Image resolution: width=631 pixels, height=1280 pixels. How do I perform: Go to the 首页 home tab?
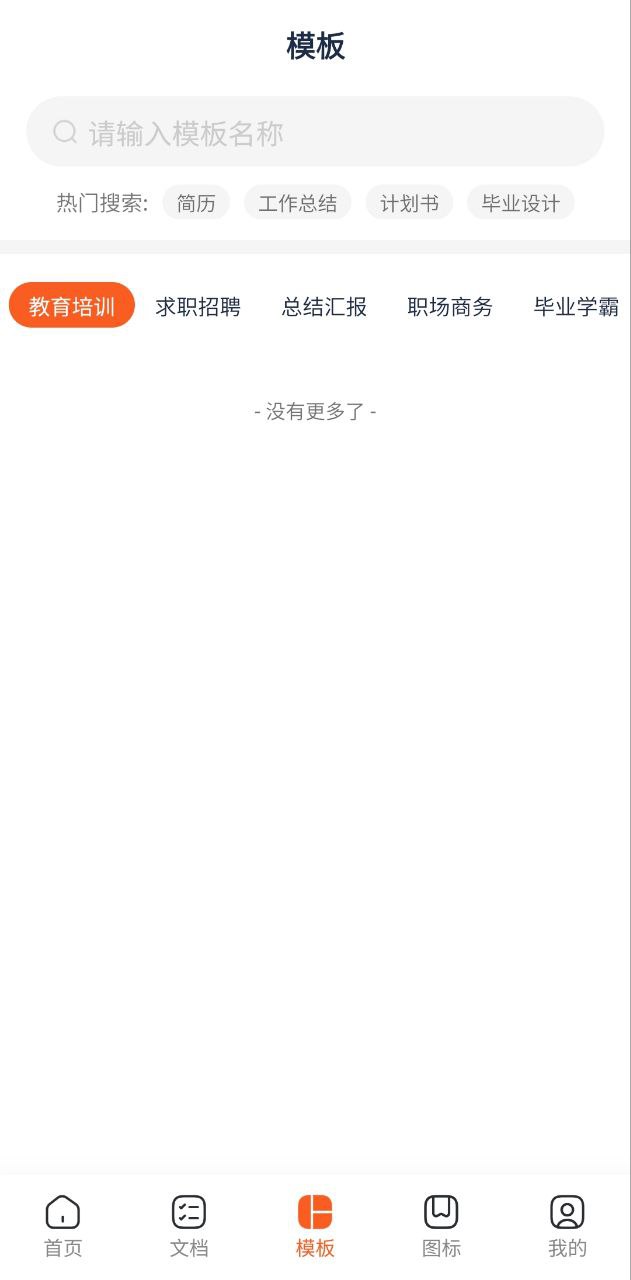[x=63, y=1226]
